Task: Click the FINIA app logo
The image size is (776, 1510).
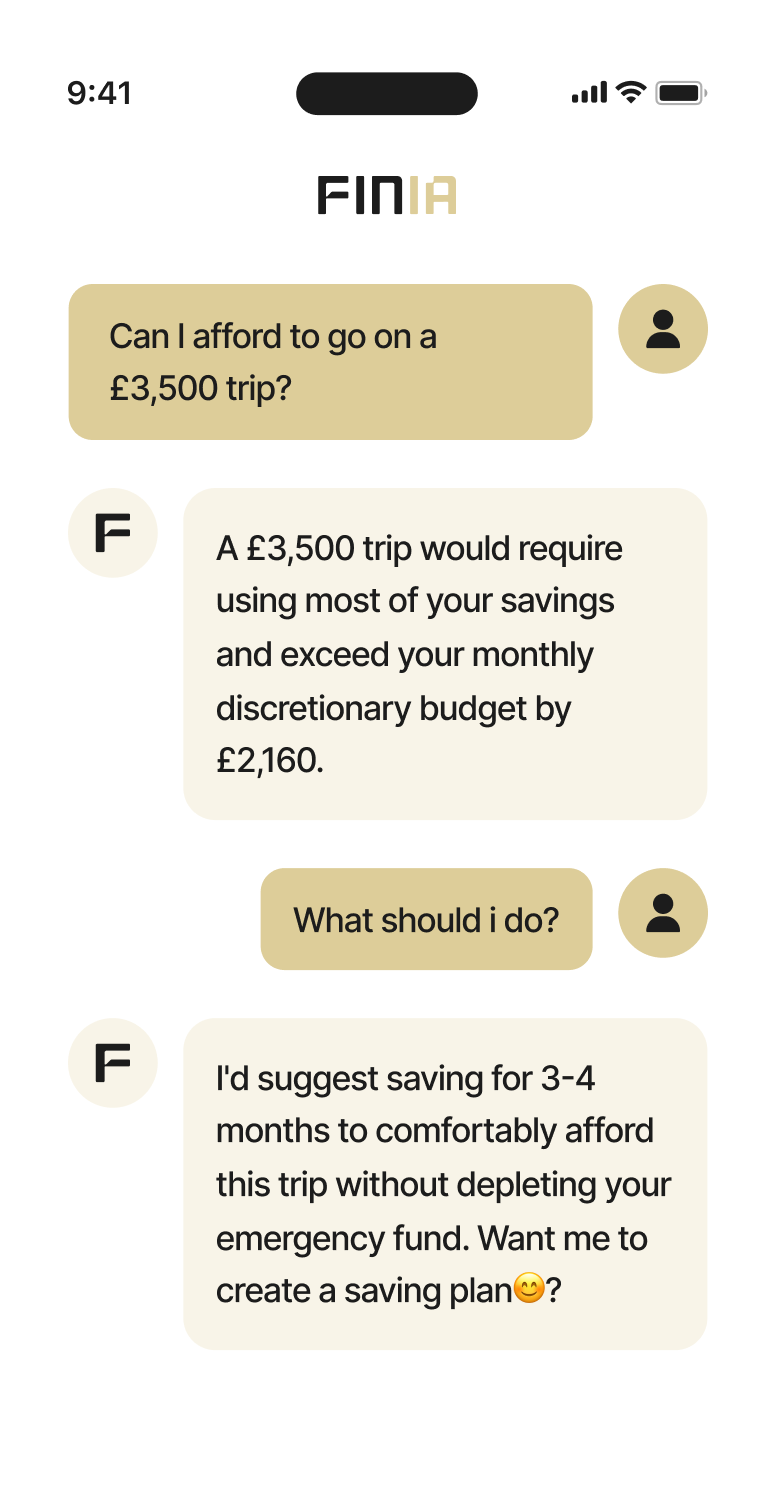Action: pyautogui.click(x=386, y=196)
